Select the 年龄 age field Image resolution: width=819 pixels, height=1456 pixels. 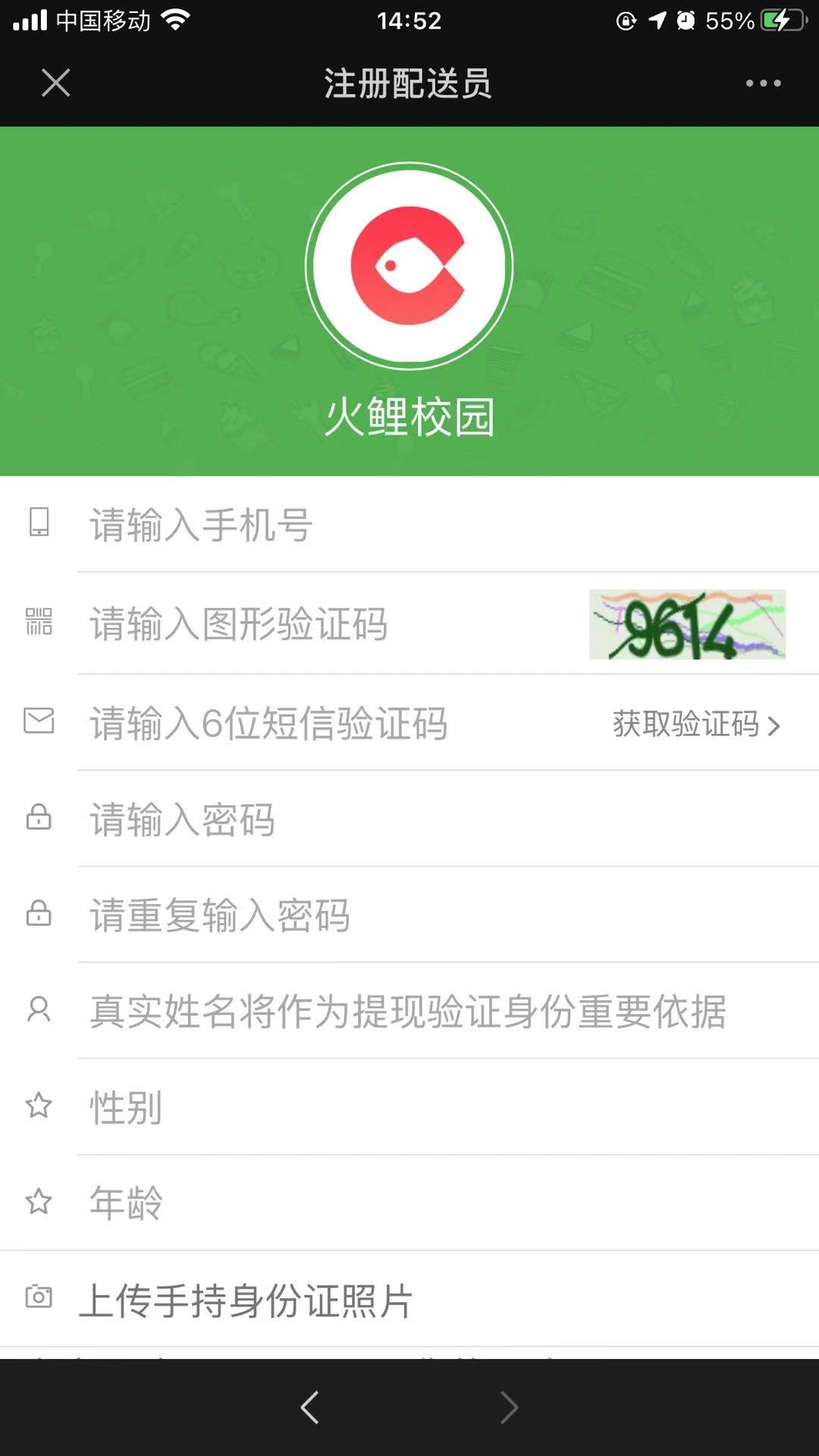point(379,1203)
